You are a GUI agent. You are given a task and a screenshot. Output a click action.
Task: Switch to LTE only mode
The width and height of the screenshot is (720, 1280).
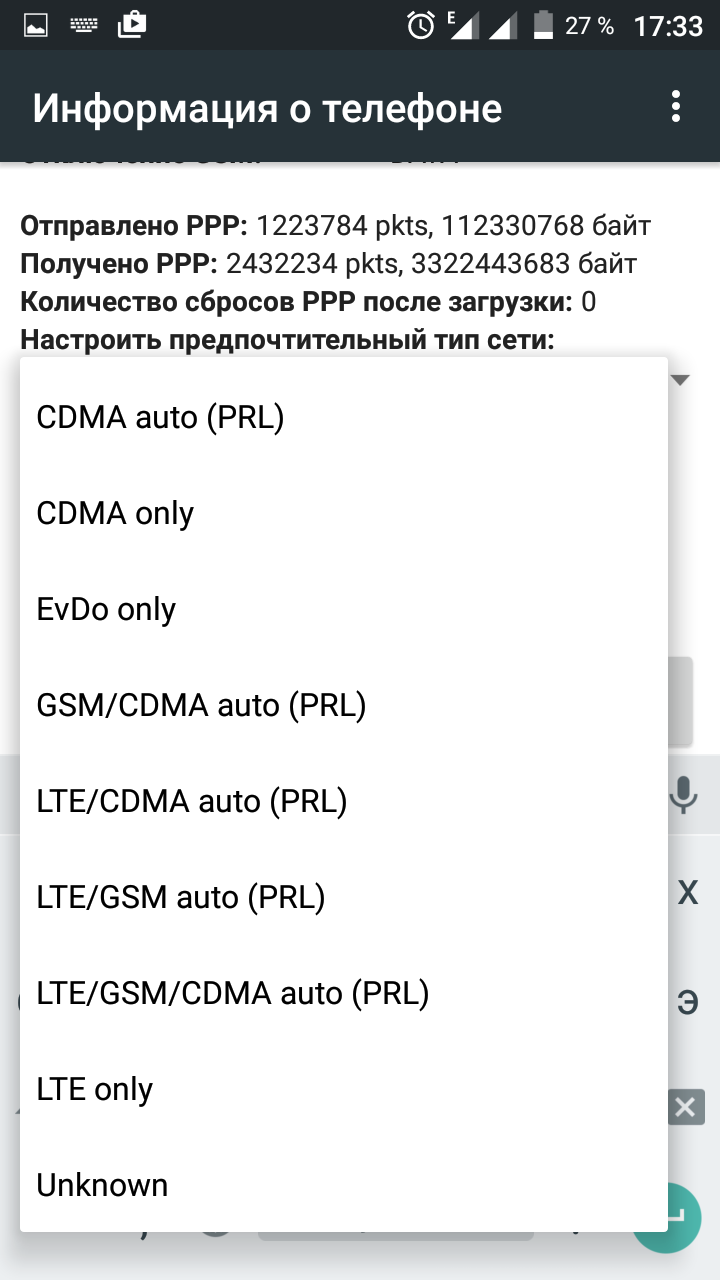(x=344, y=1089)
